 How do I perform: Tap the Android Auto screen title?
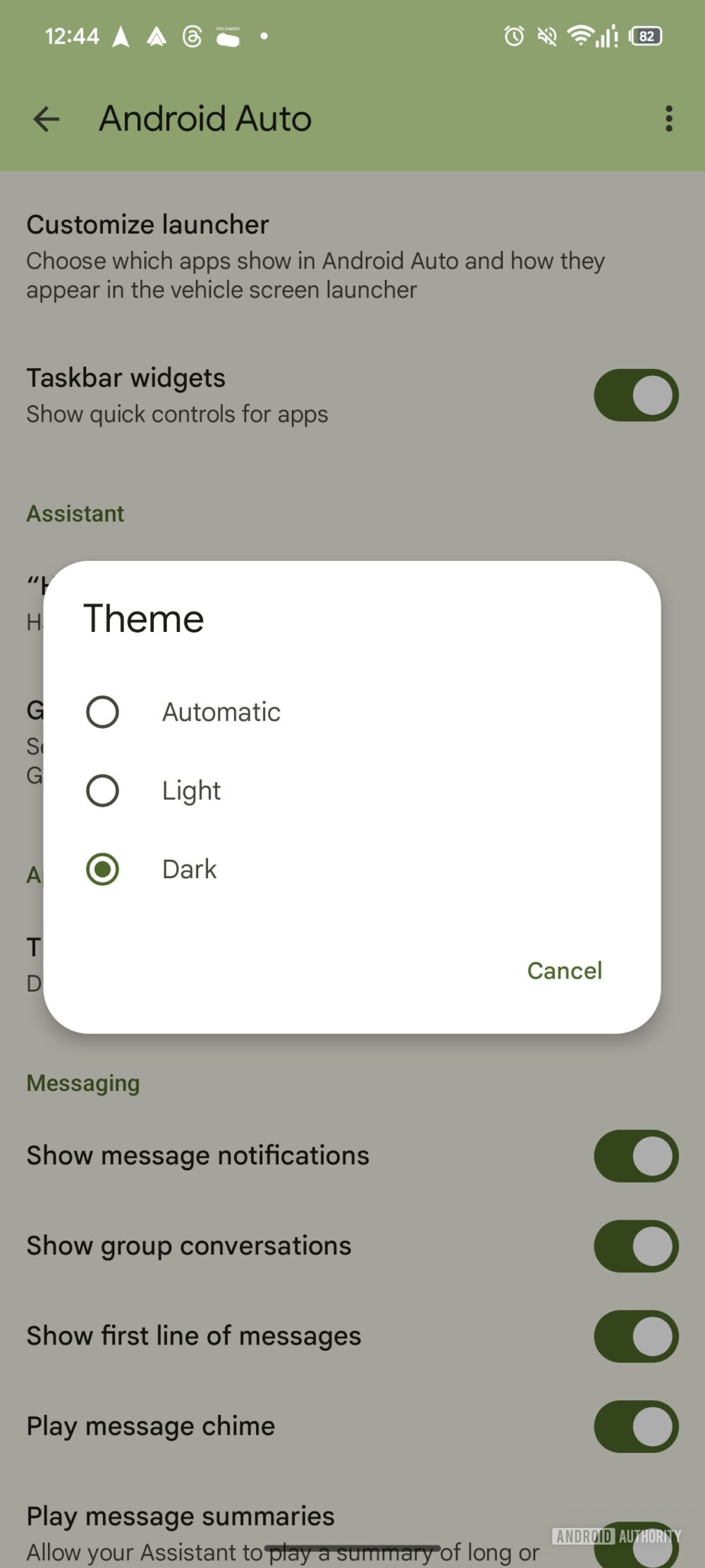(x=205, y=118)
